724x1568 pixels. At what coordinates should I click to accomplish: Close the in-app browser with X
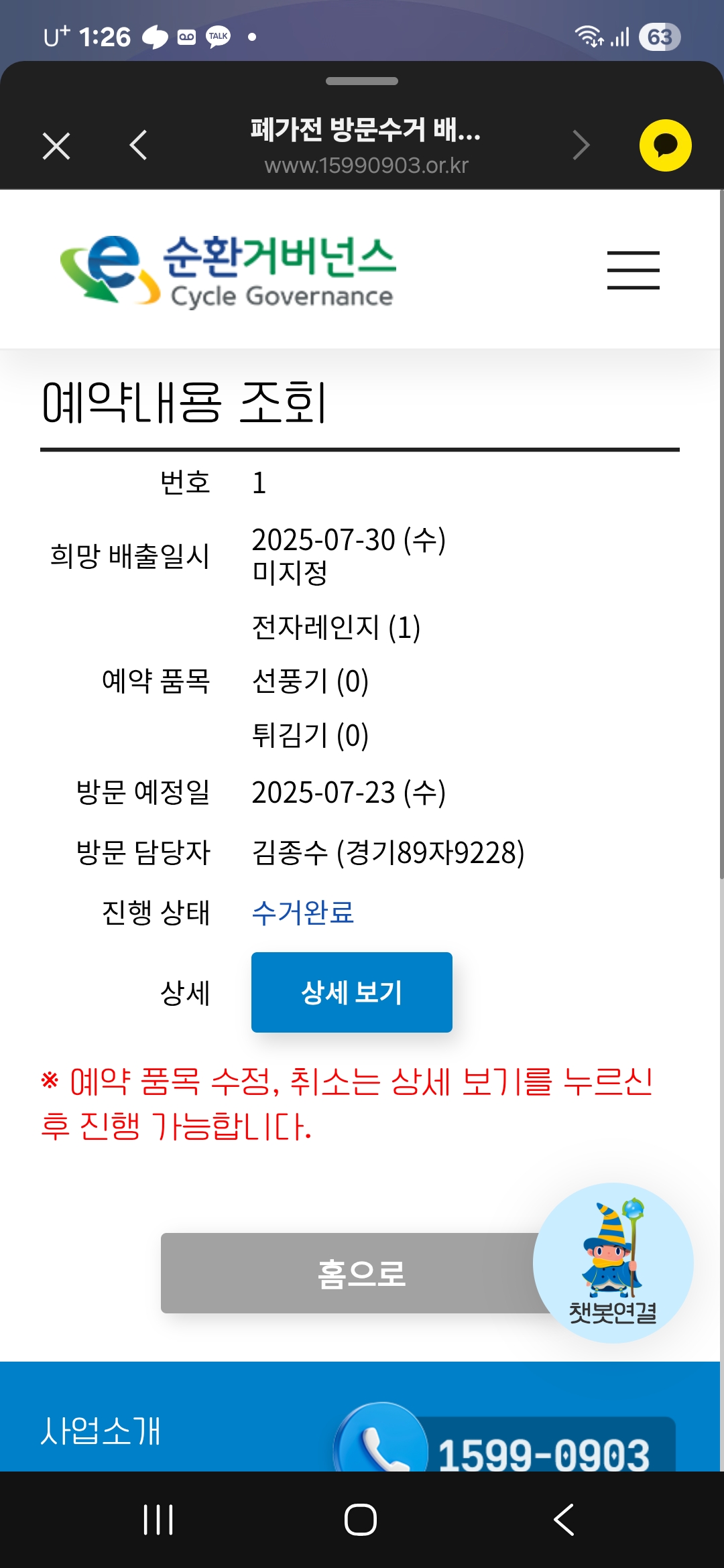click(56, 146)
